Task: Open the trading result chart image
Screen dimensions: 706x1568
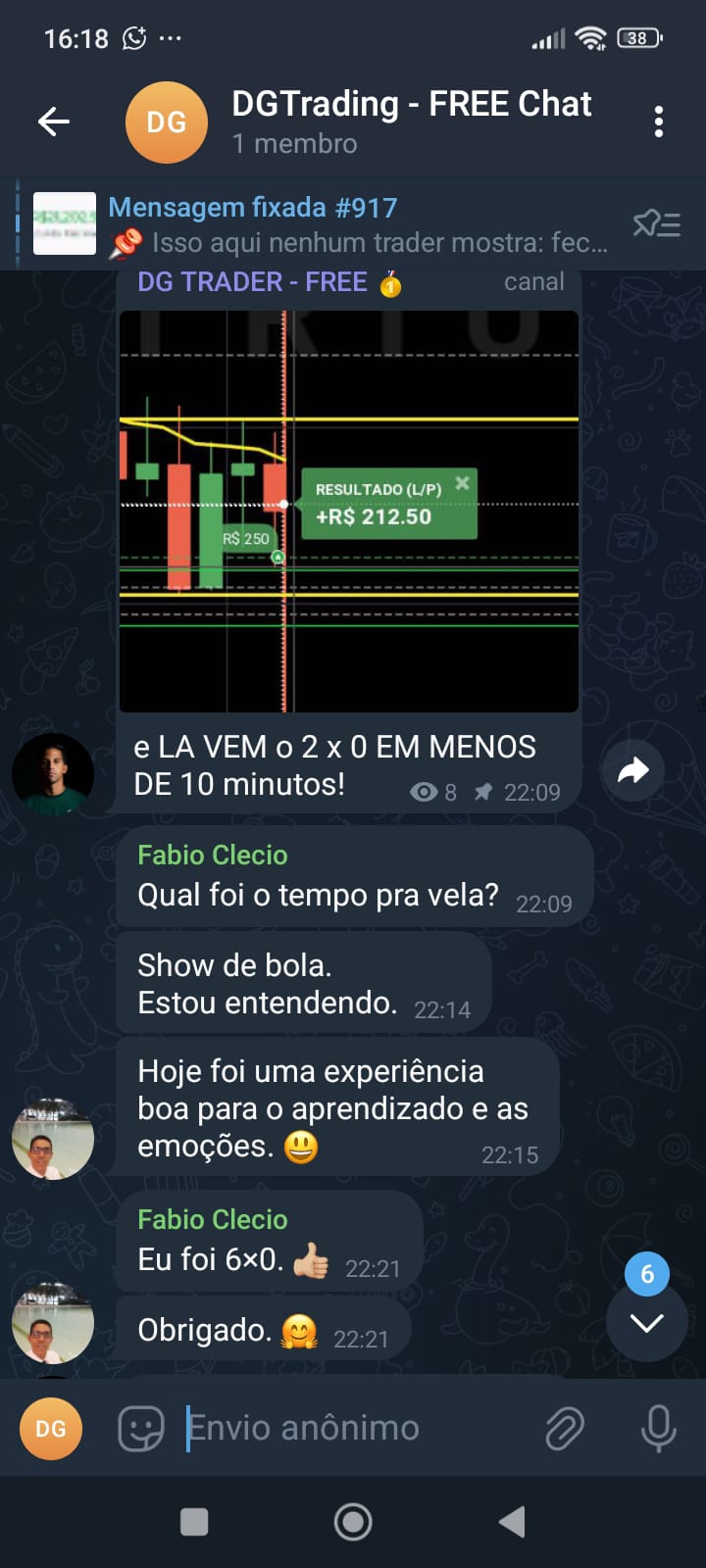Action: pyautogui.click(x=348, y=511)
